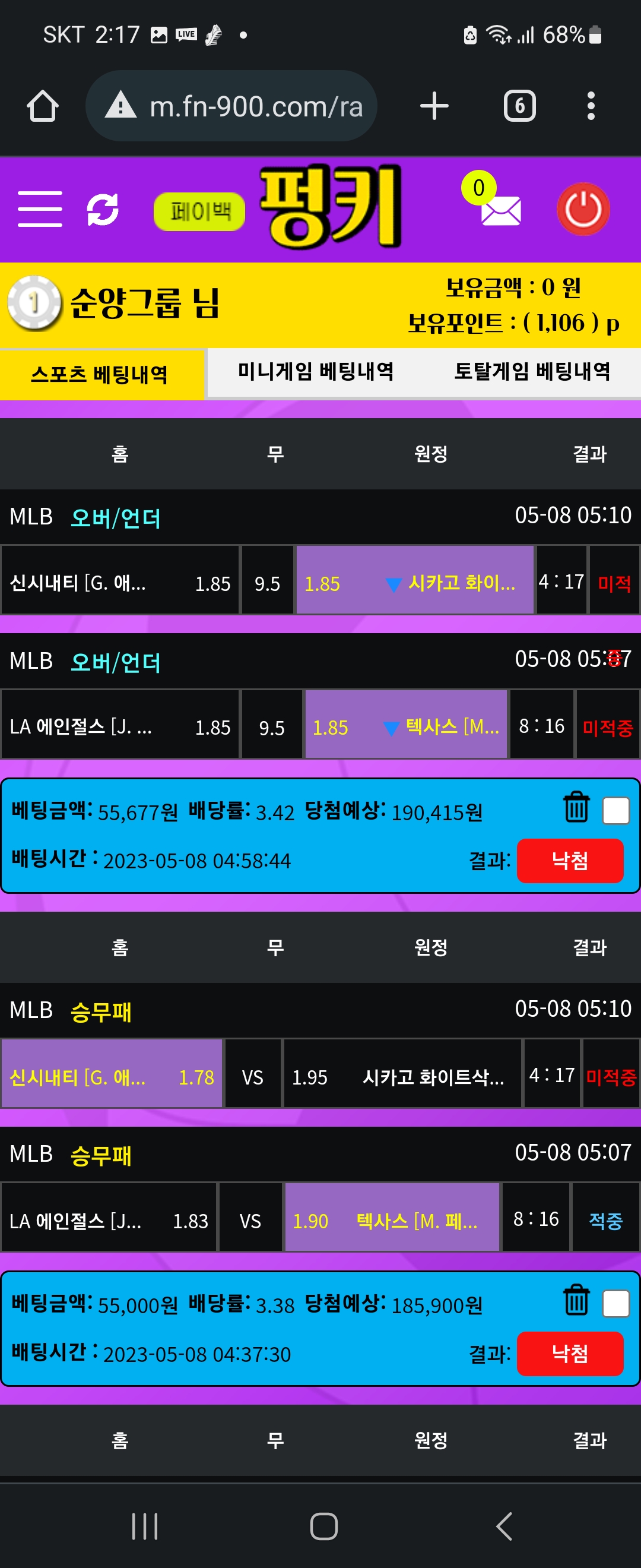Go to the browser home page
Viewport: 641px width, 1568px height.
(43, 106)
